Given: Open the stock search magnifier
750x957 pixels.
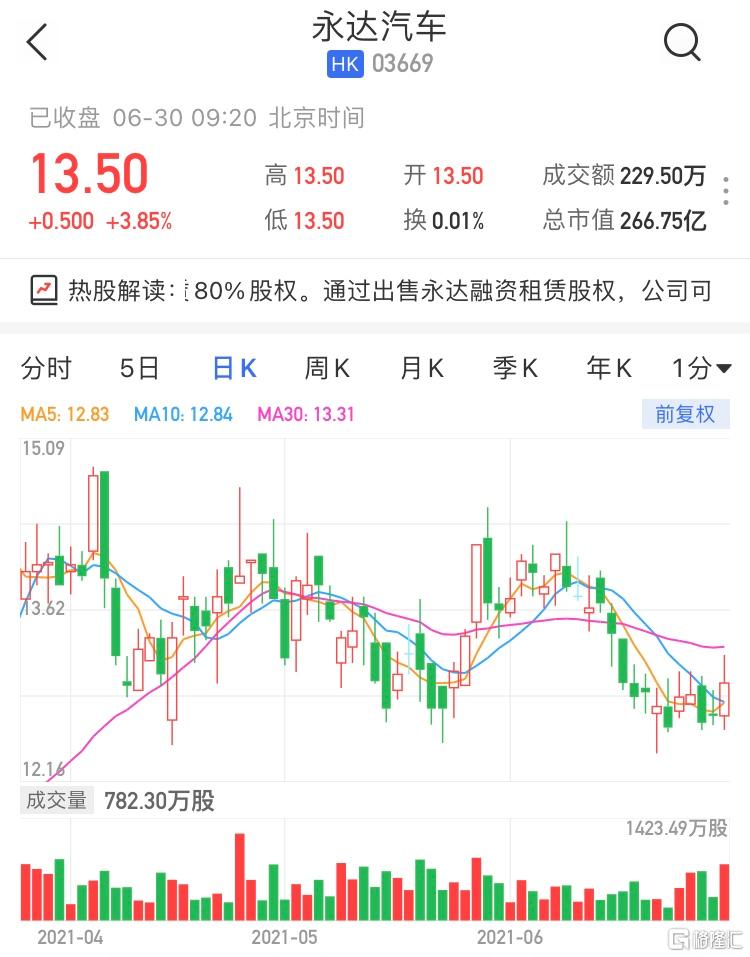Looking at the screenshot, I should (x=682, y=43).
